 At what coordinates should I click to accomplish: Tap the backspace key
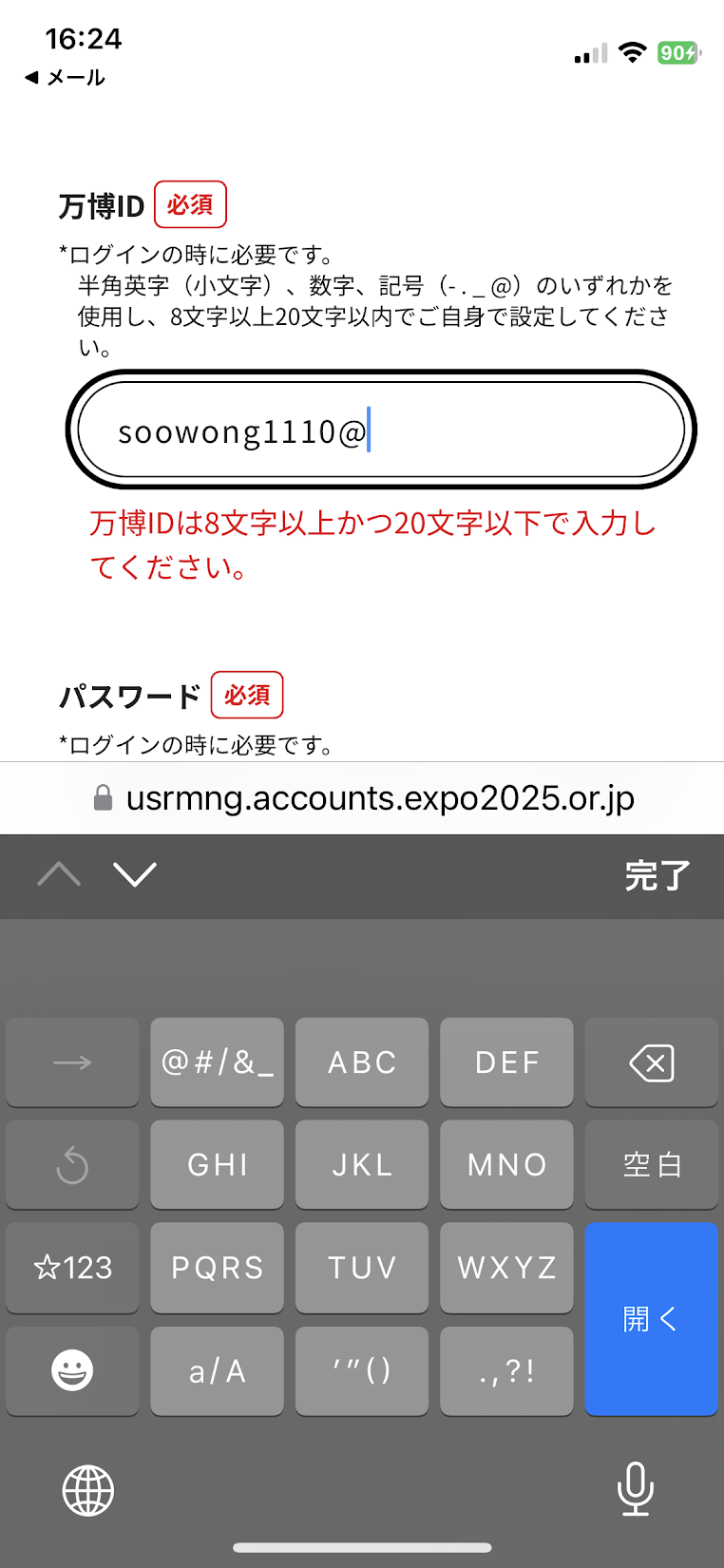click(652, 1062)
